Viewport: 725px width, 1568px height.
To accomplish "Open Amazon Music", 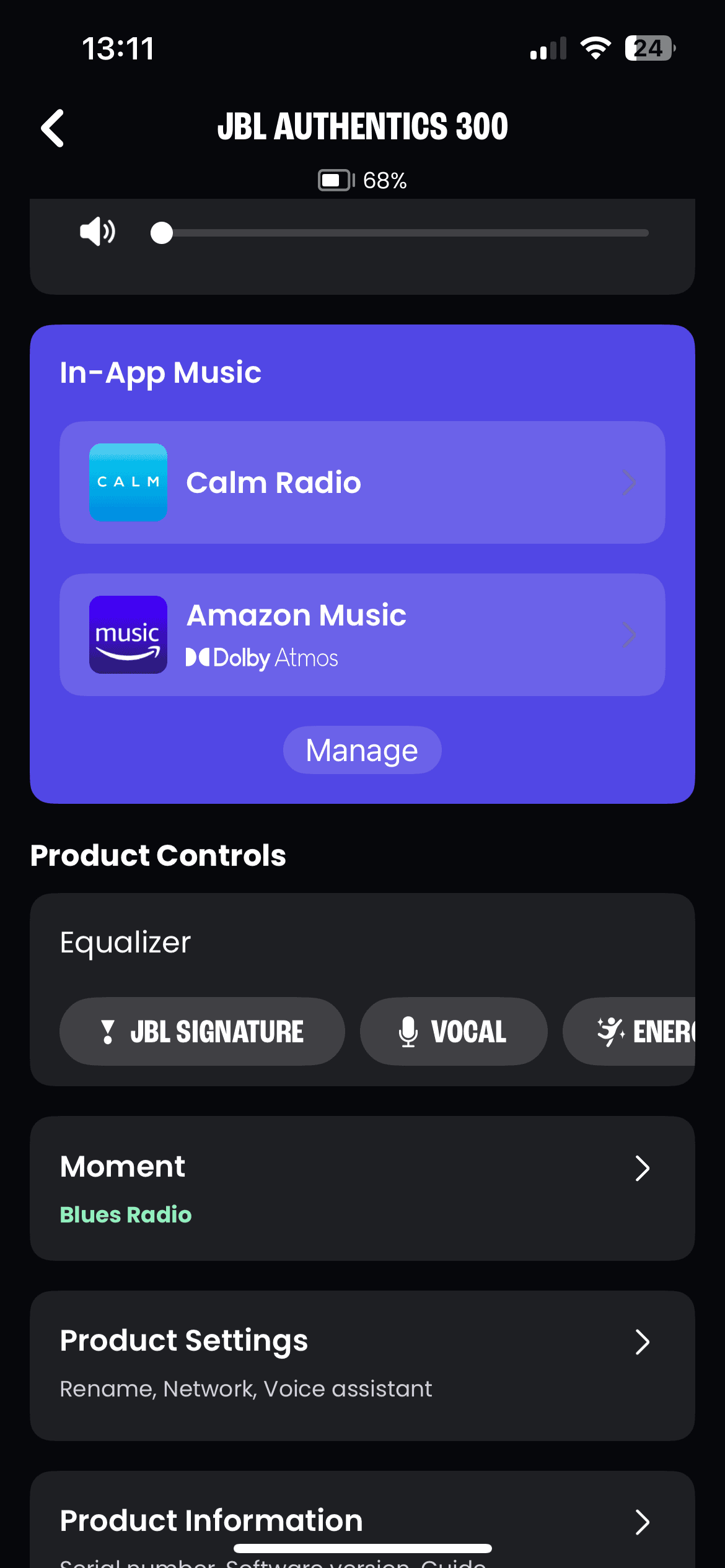I will point(362,635).
